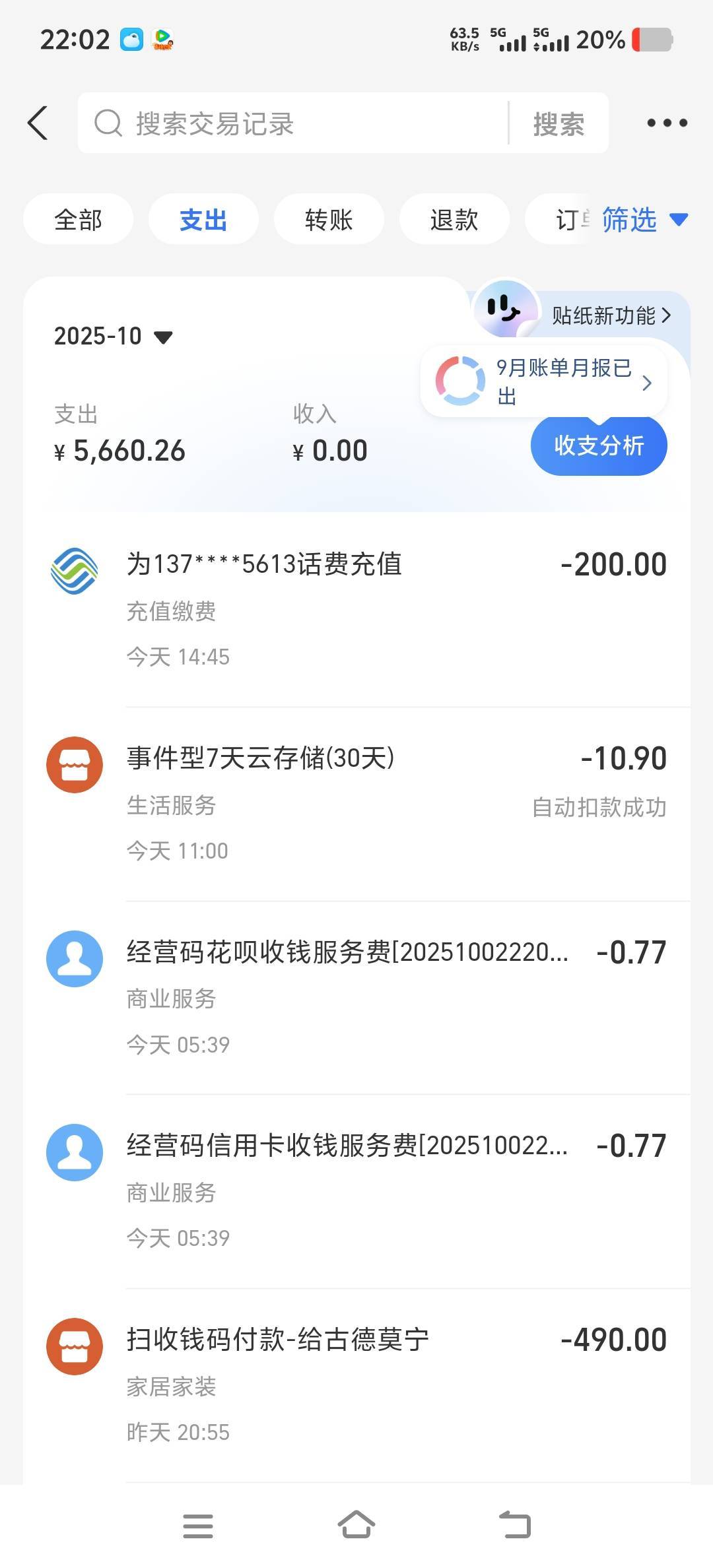Switch to the 全部 tab
The height and width of the screenshot is (1568, 713).
pyautogui.click(x=78, y=220)
